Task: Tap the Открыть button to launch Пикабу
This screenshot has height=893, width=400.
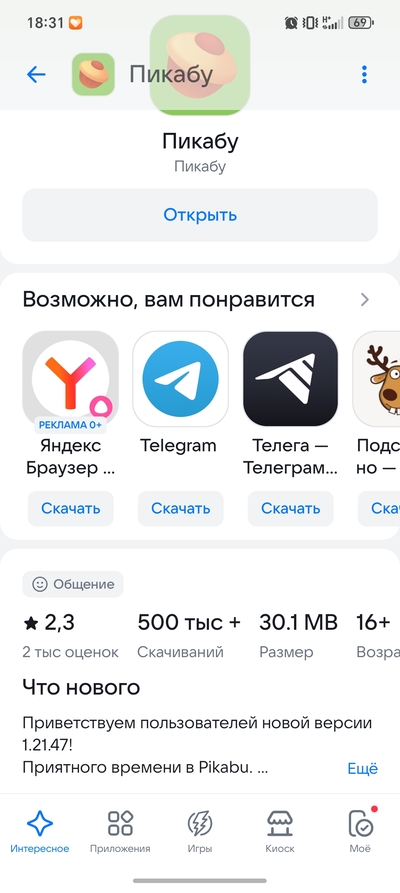Action: [x=200, y=215]
